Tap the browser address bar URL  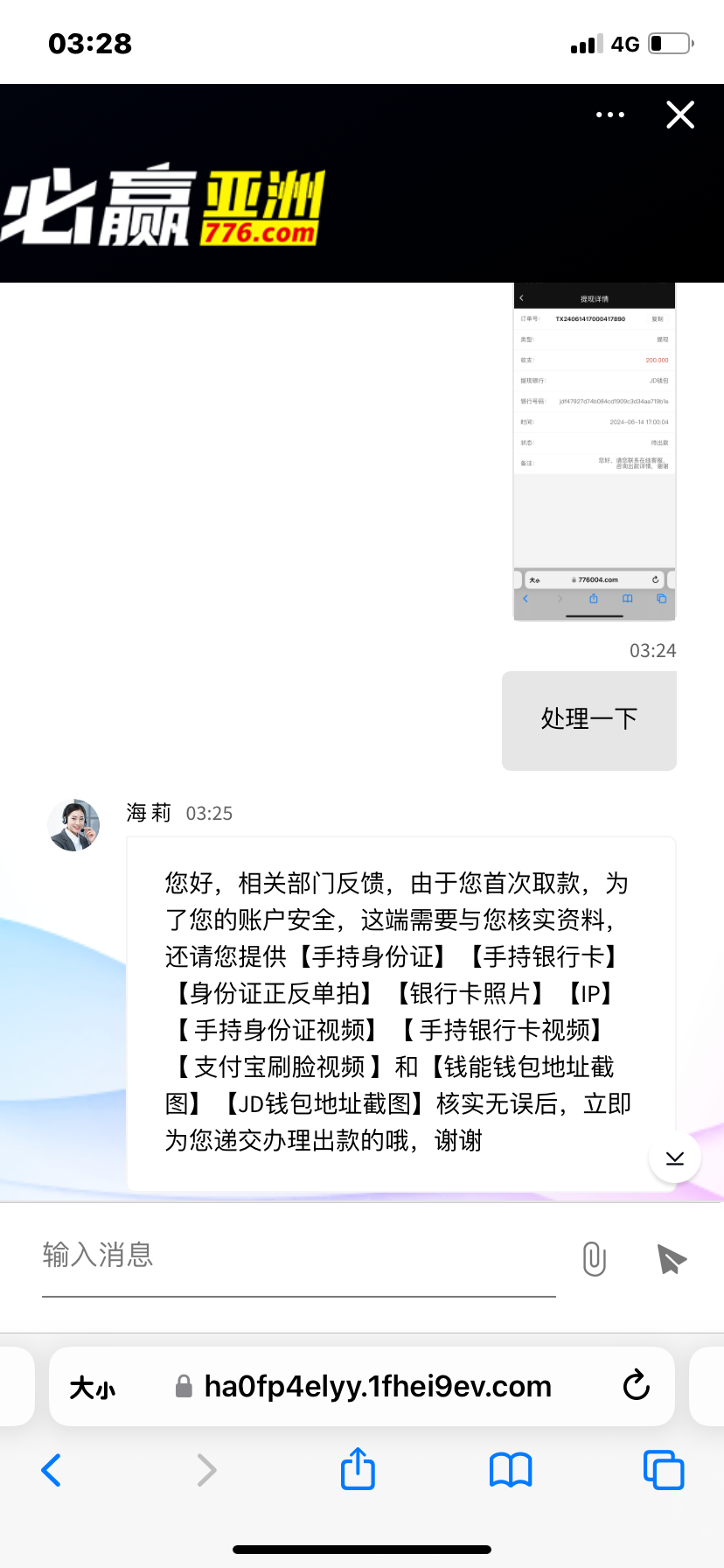coord(378,1387)
